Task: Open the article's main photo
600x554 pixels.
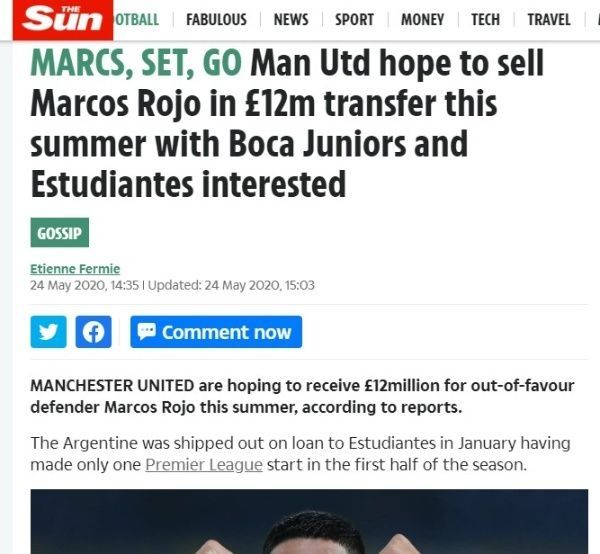Action: 308,522
